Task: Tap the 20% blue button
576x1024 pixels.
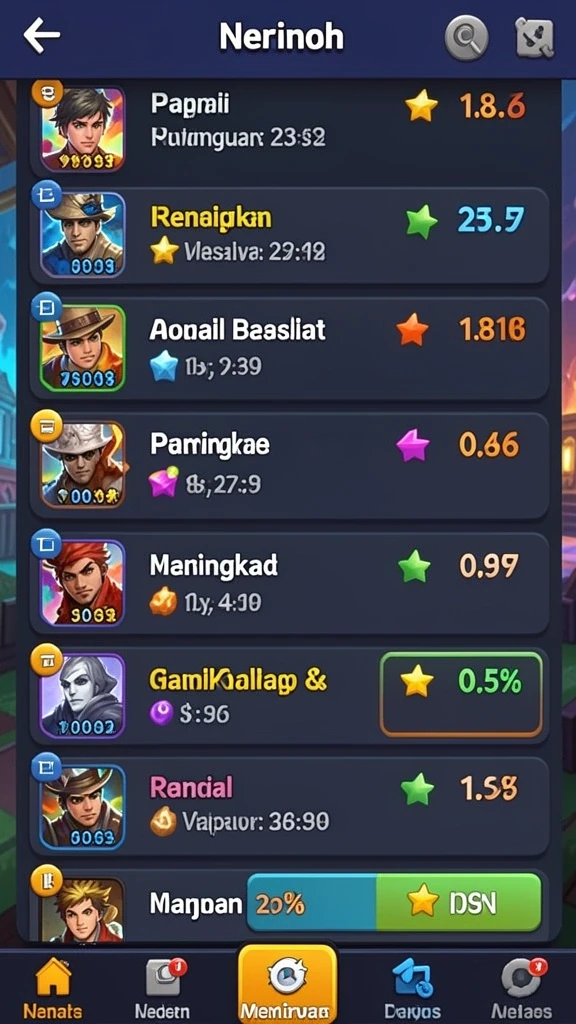Action: pyautogui.click(x=312, y=902)
